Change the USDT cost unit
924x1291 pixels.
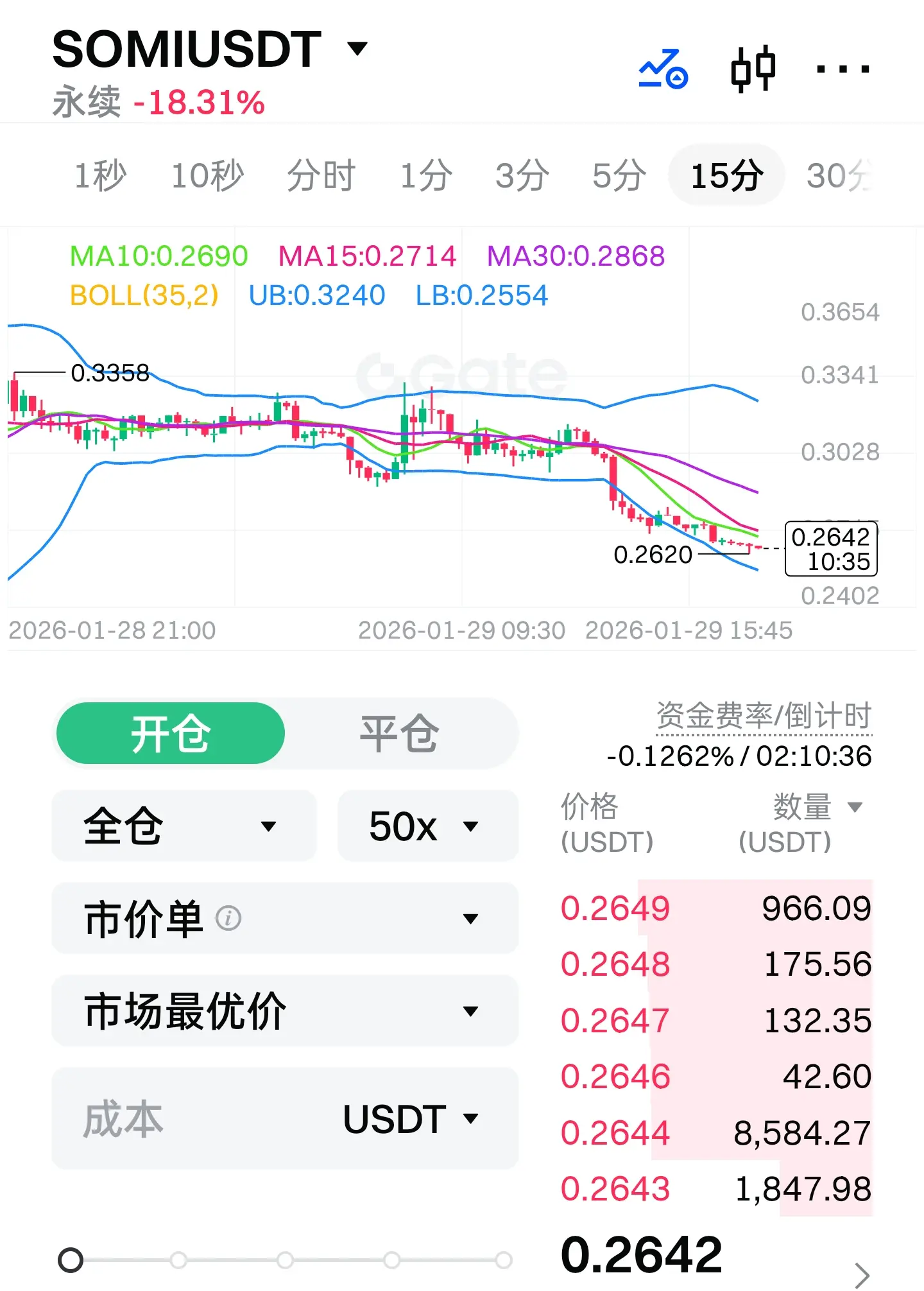pos(411,1118)
